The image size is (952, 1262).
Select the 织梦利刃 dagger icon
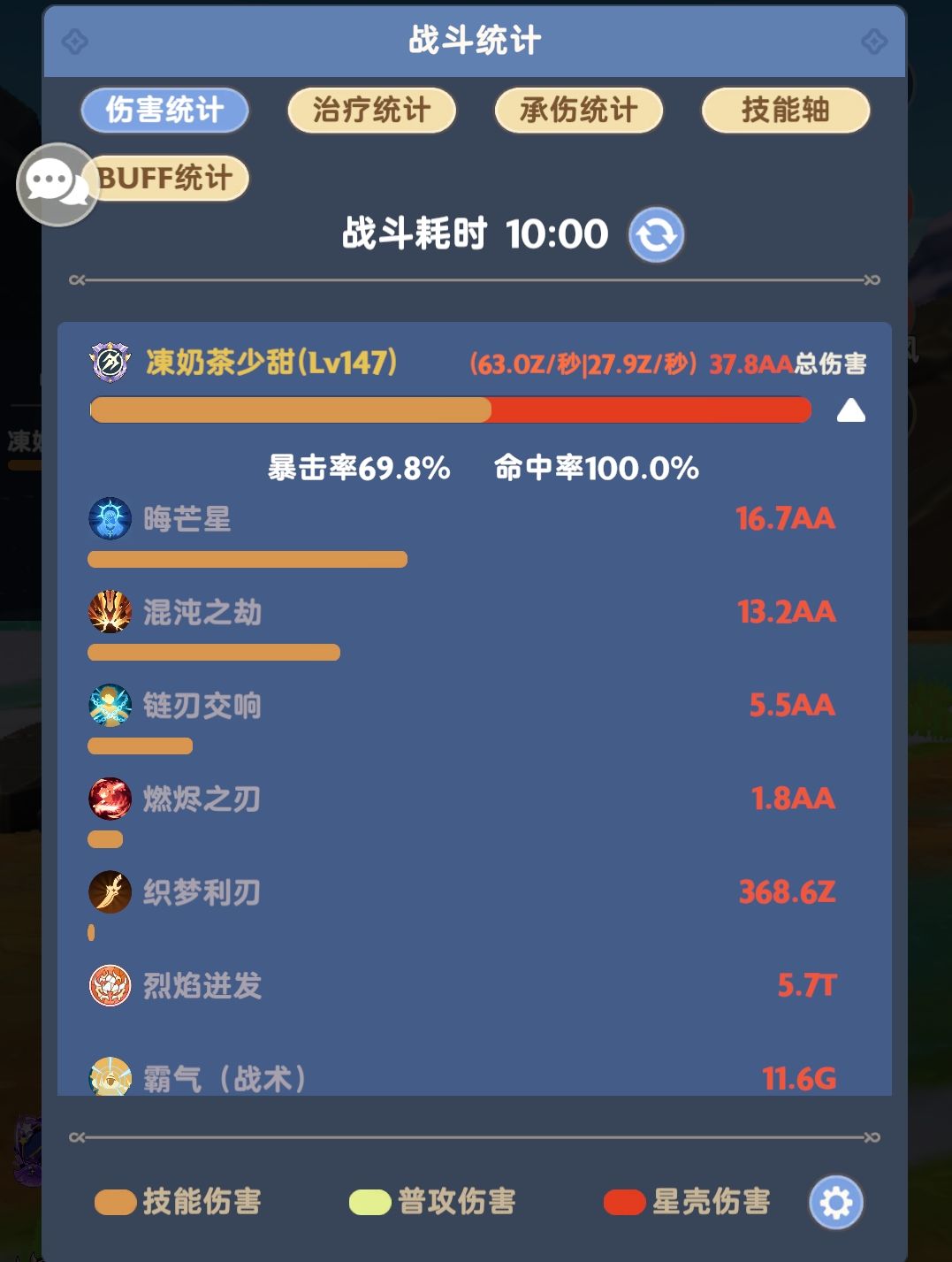[x=108, y=893]
